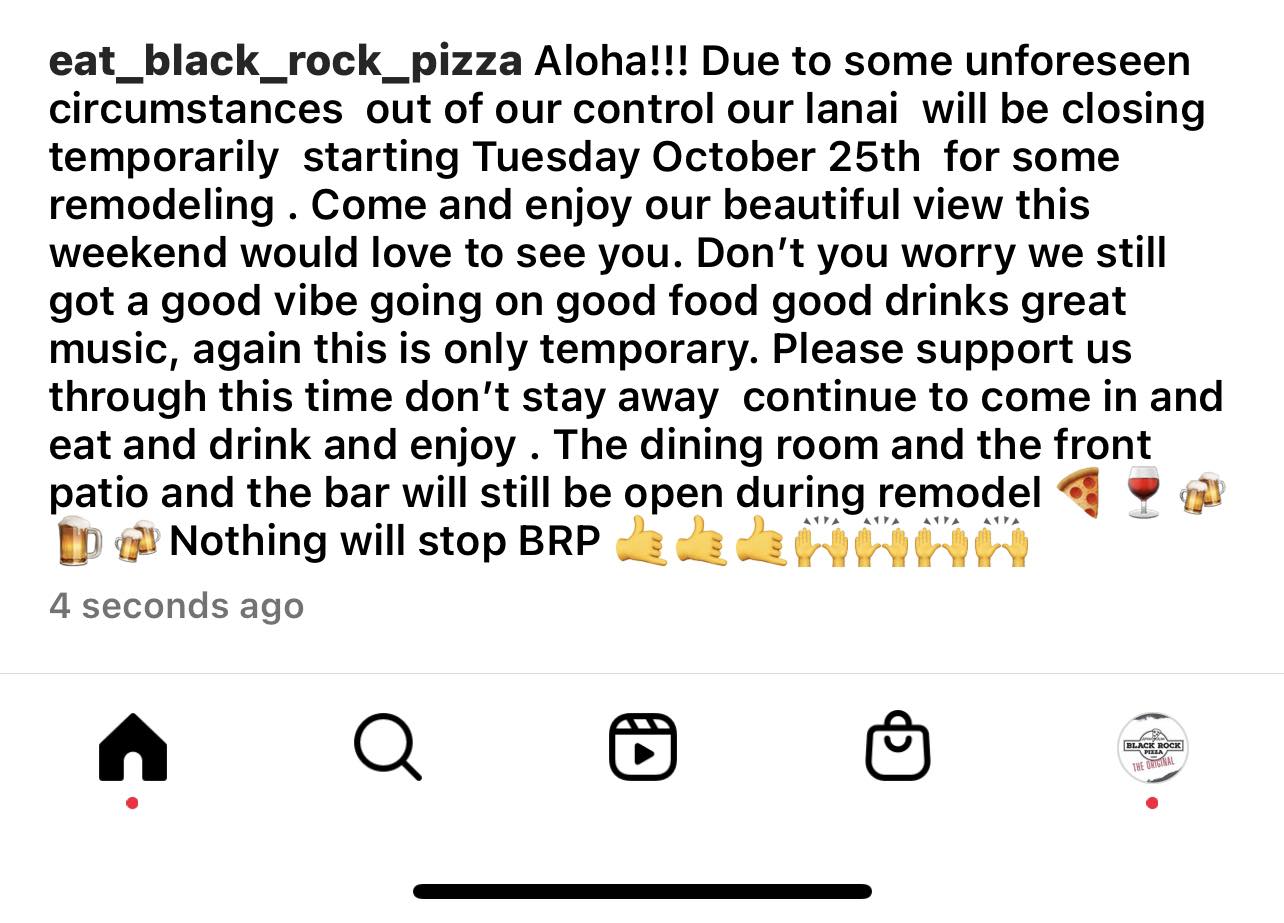This screenshot has width=1284, height=923.
Task: Open the Black Rock Pizza profile tab
Action: [1152, 747]
